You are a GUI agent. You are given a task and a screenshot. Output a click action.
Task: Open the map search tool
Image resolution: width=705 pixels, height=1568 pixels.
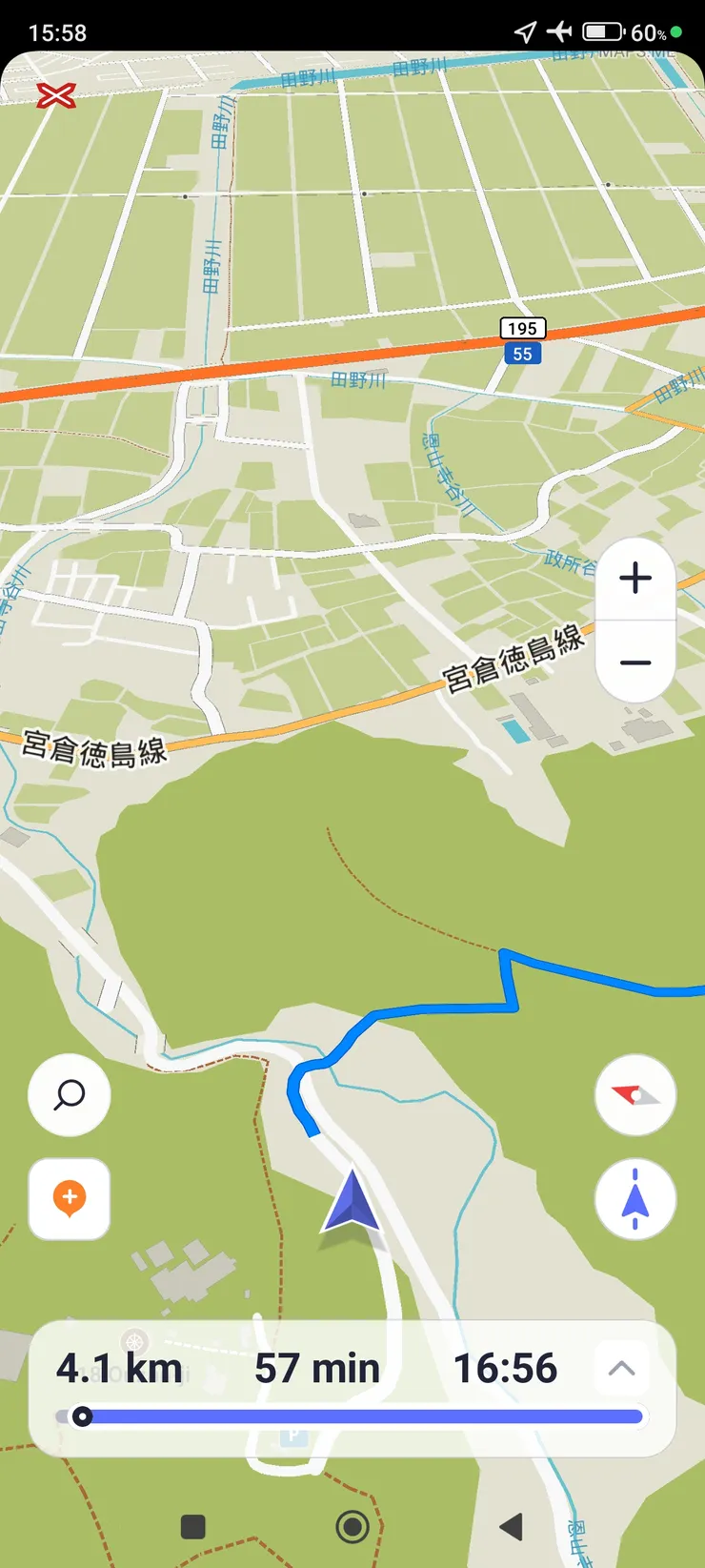tap(69, 1096)
